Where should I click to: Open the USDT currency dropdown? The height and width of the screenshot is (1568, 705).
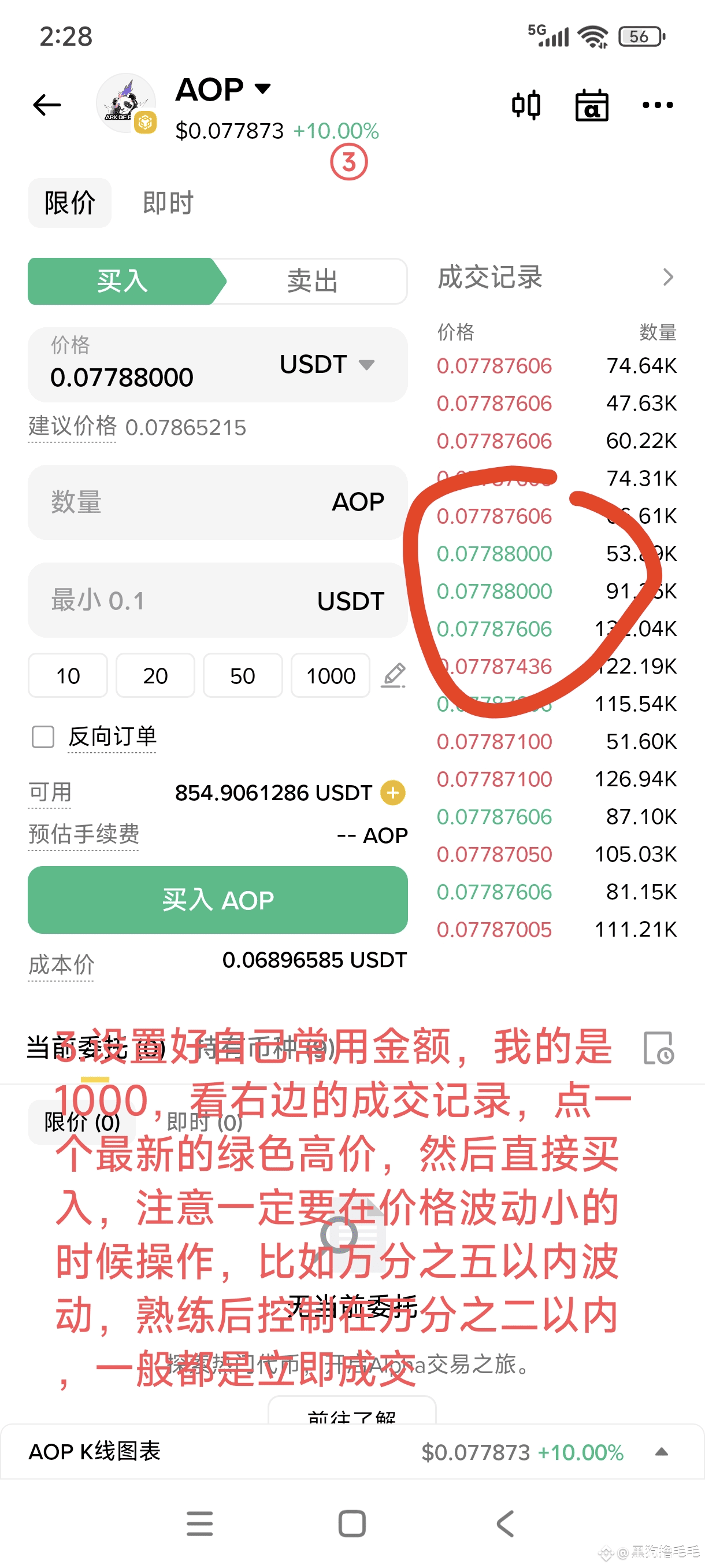tap(327, 365)
